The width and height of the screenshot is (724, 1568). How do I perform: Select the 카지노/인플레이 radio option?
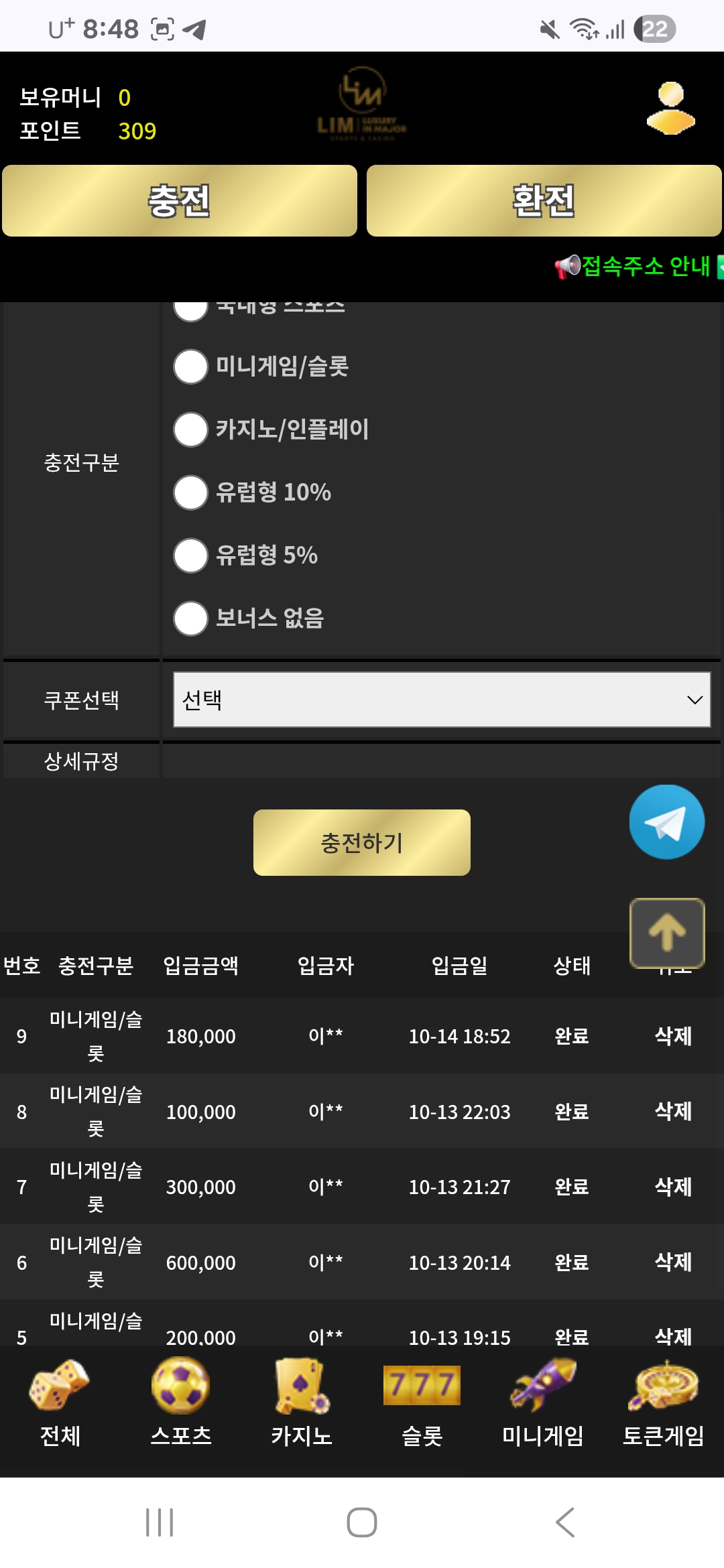(x=191, y=430)
